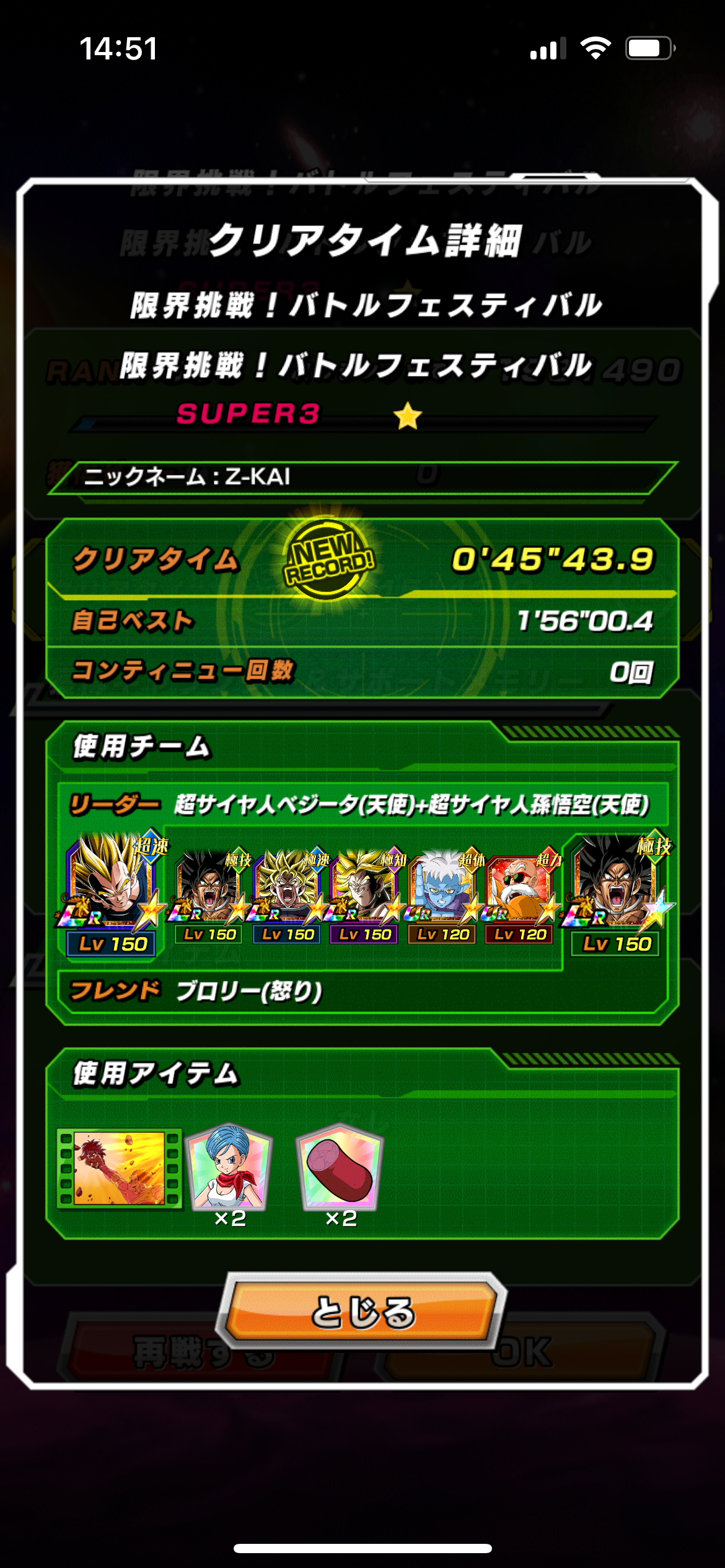
Task: Close the clear time details dialog
Action: point(362,1311)
